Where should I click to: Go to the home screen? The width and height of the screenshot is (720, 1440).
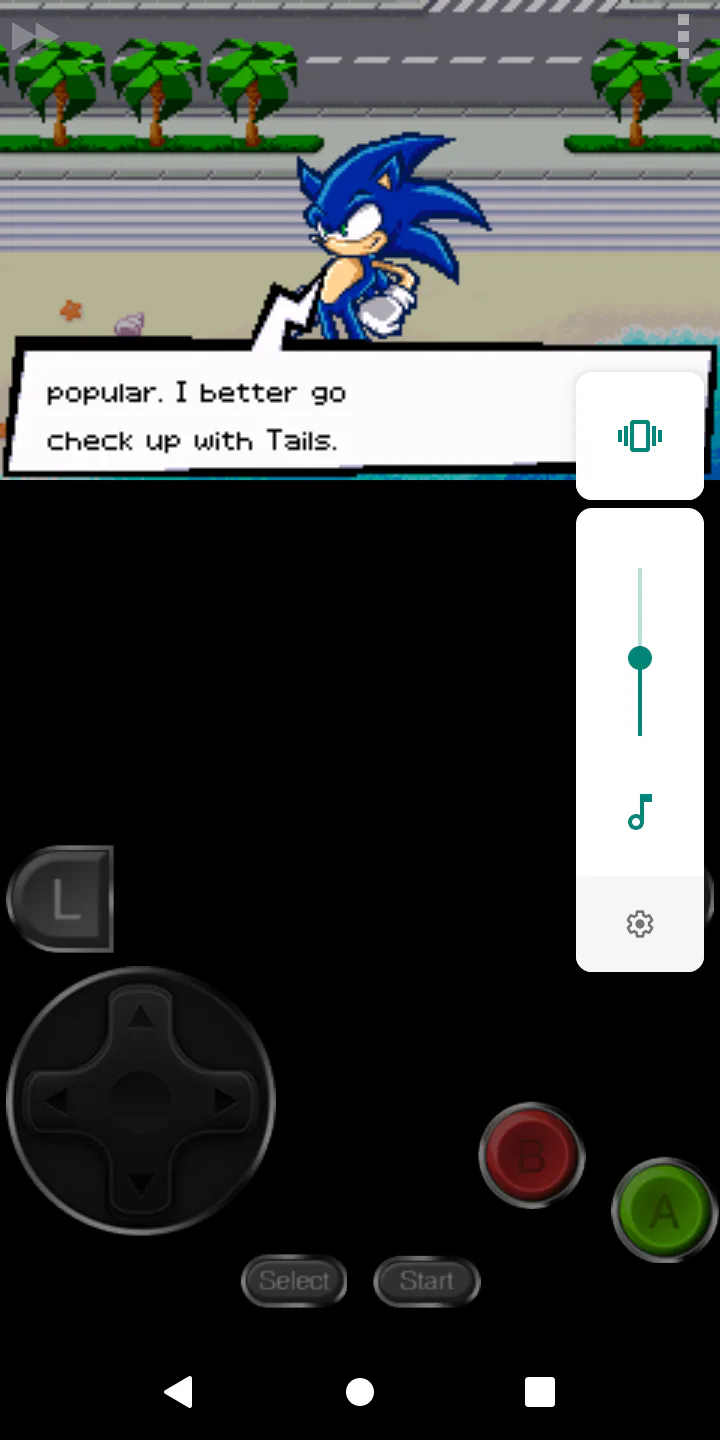point(360,1392)
